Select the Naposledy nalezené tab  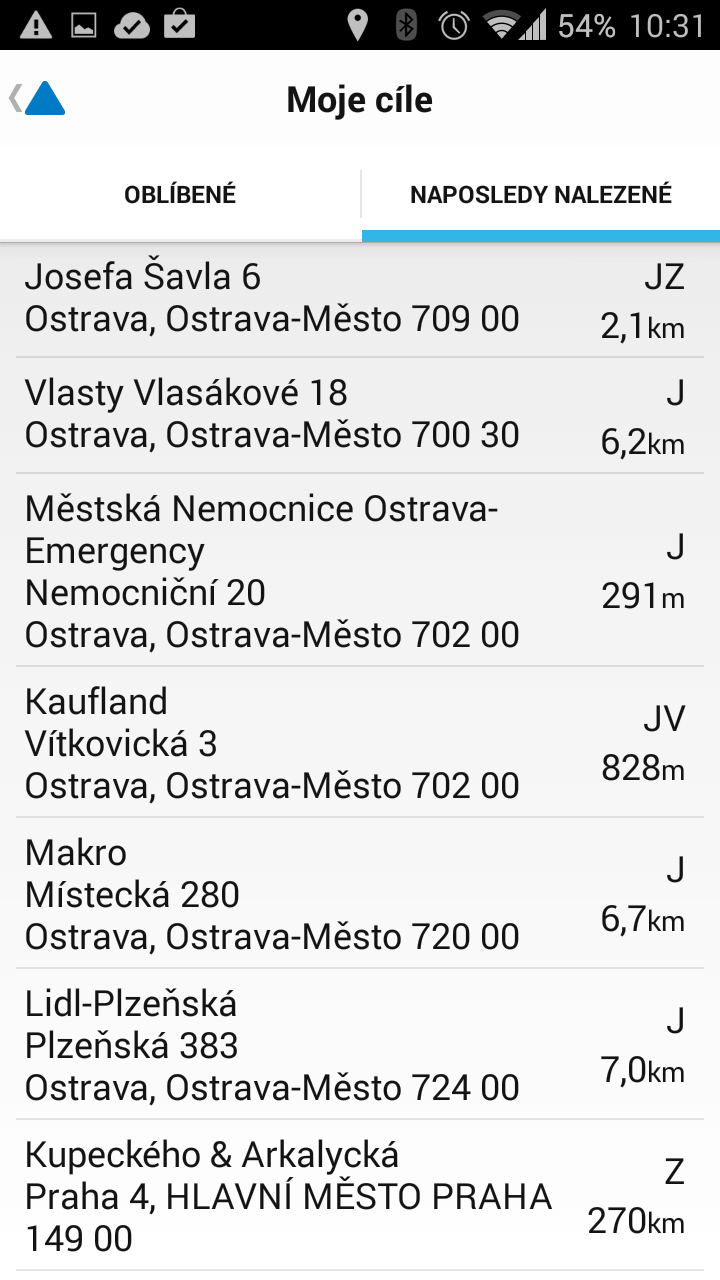(541, 194)
